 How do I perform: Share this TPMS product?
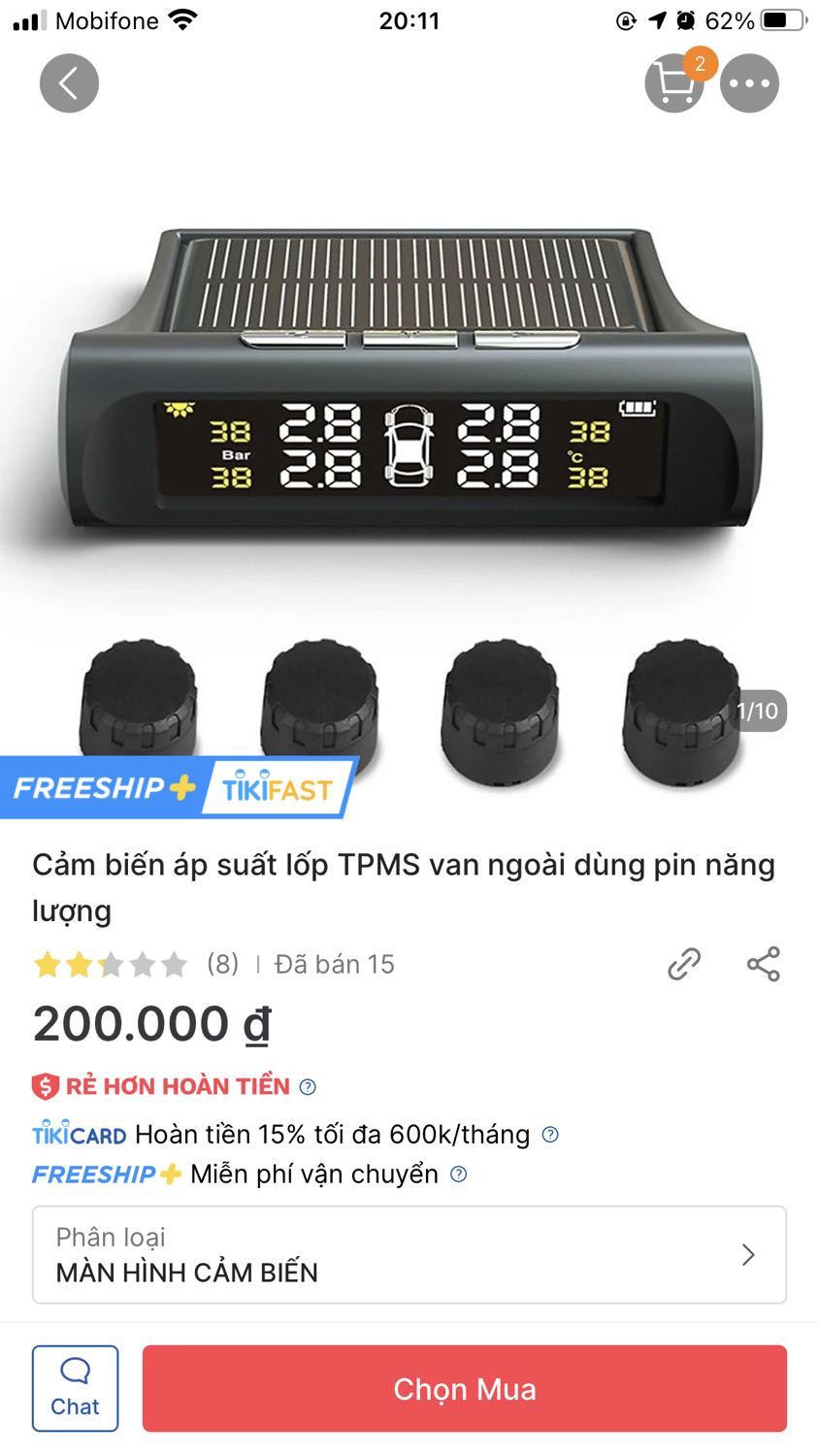click(x=764, y=964)
